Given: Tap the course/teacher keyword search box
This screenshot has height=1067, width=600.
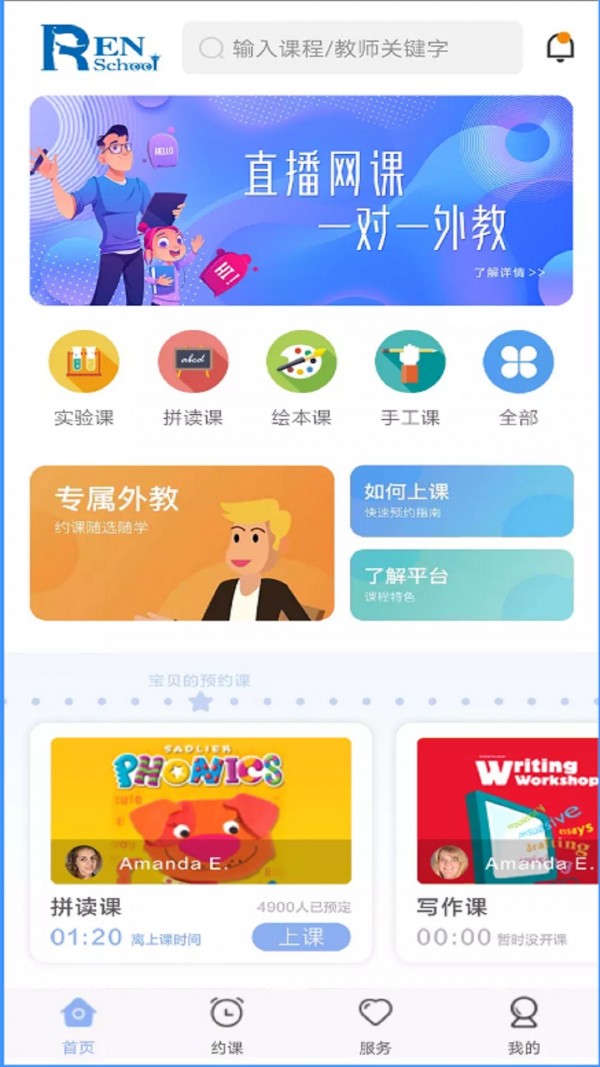Looking at the screenshot, I should [x=352, y=48].
